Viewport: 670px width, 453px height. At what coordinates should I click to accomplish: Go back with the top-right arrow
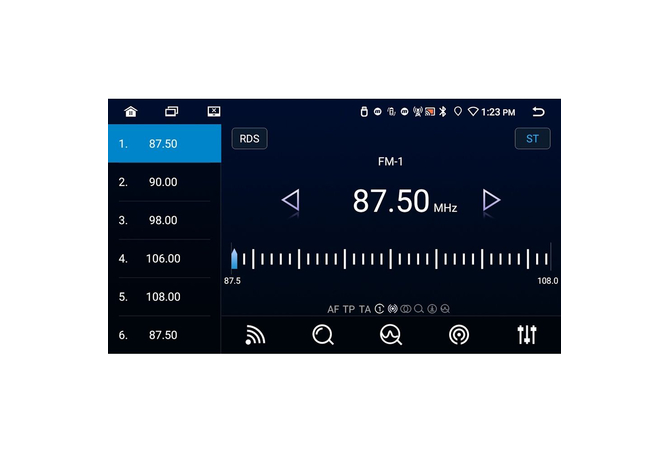(x=539, y=112)
